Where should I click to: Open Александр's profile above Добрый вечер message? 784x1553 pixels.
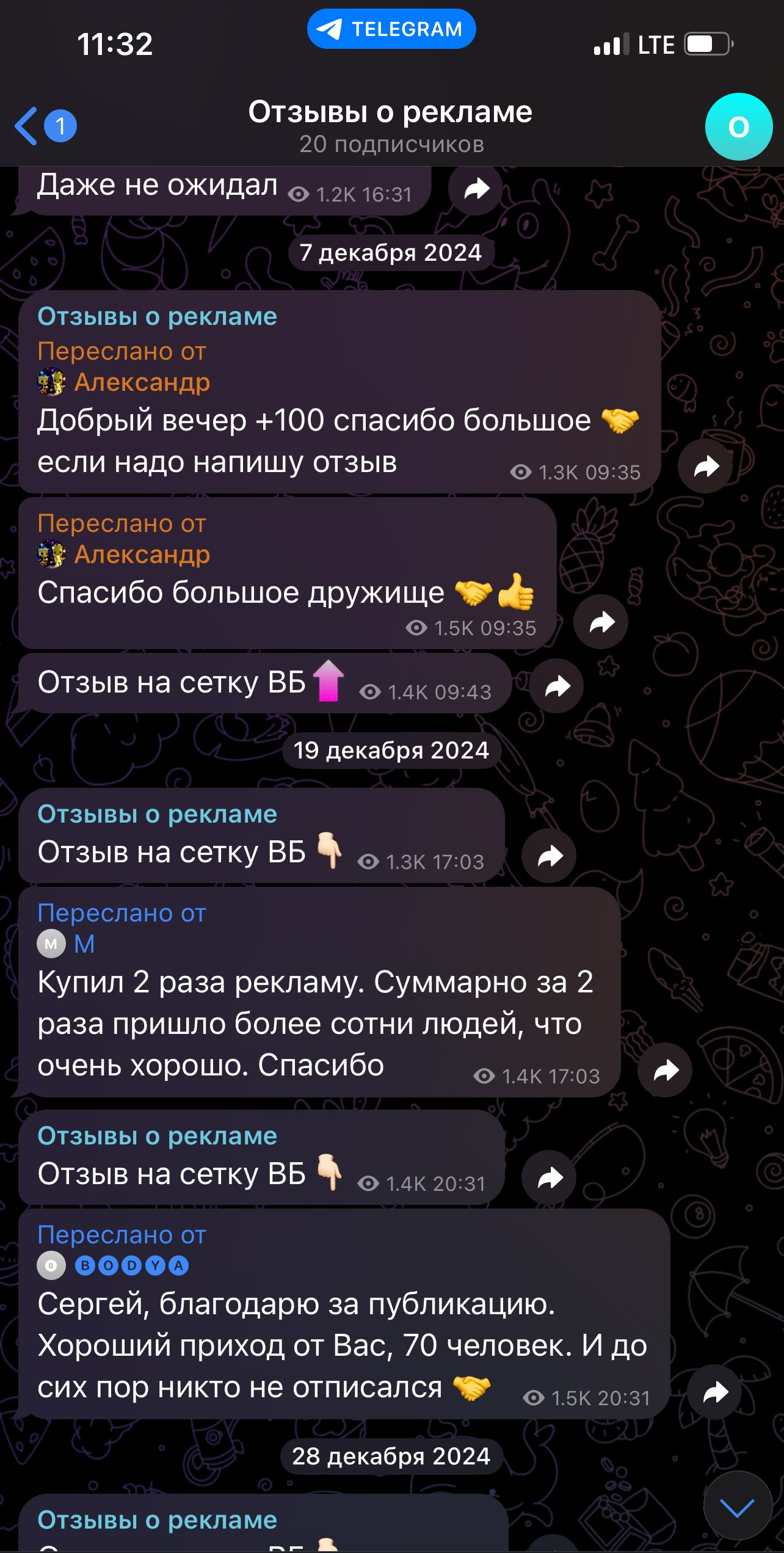[x=142, y=383]
